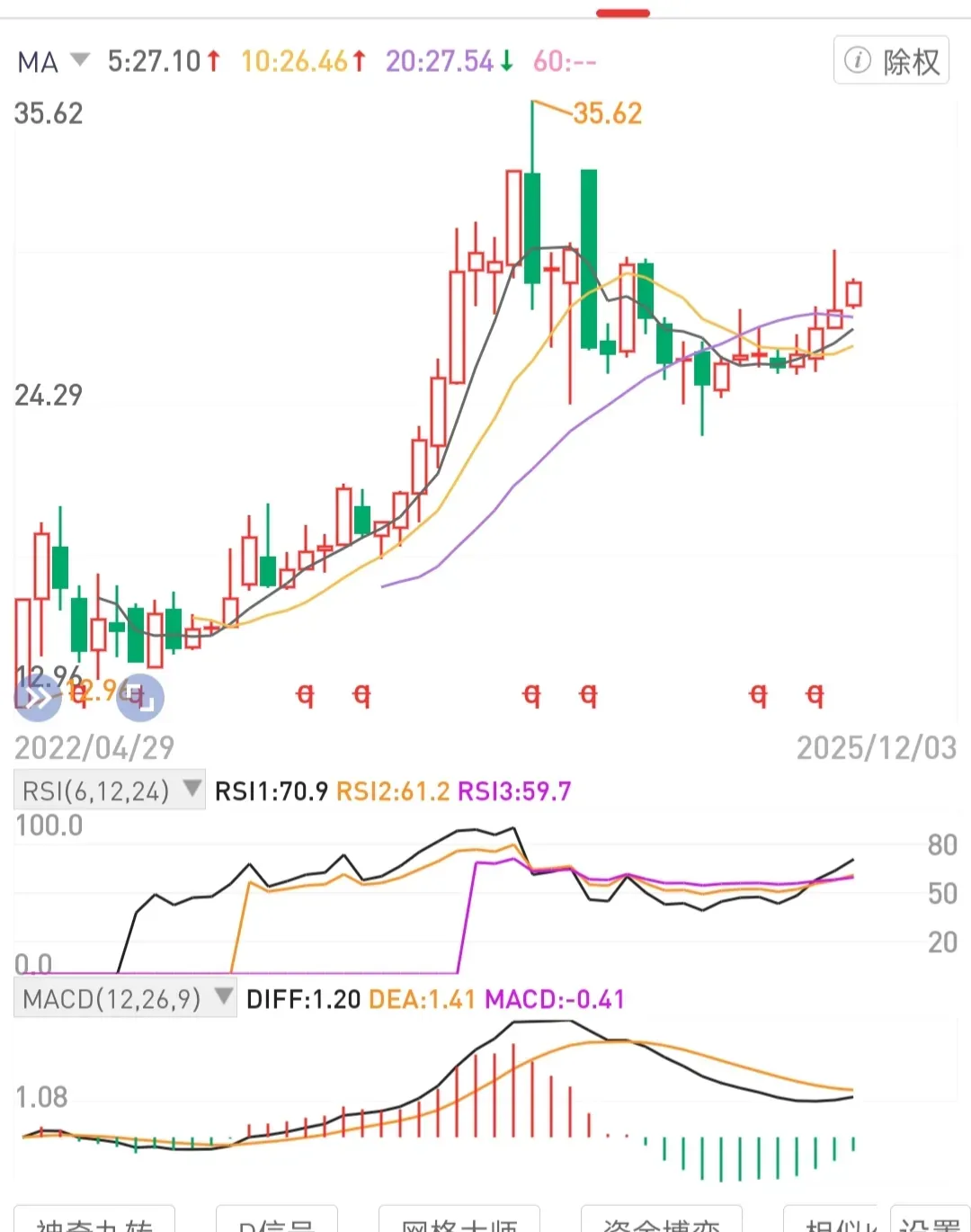Select the 神奇九转 indicator chip

pos(94,1221)
